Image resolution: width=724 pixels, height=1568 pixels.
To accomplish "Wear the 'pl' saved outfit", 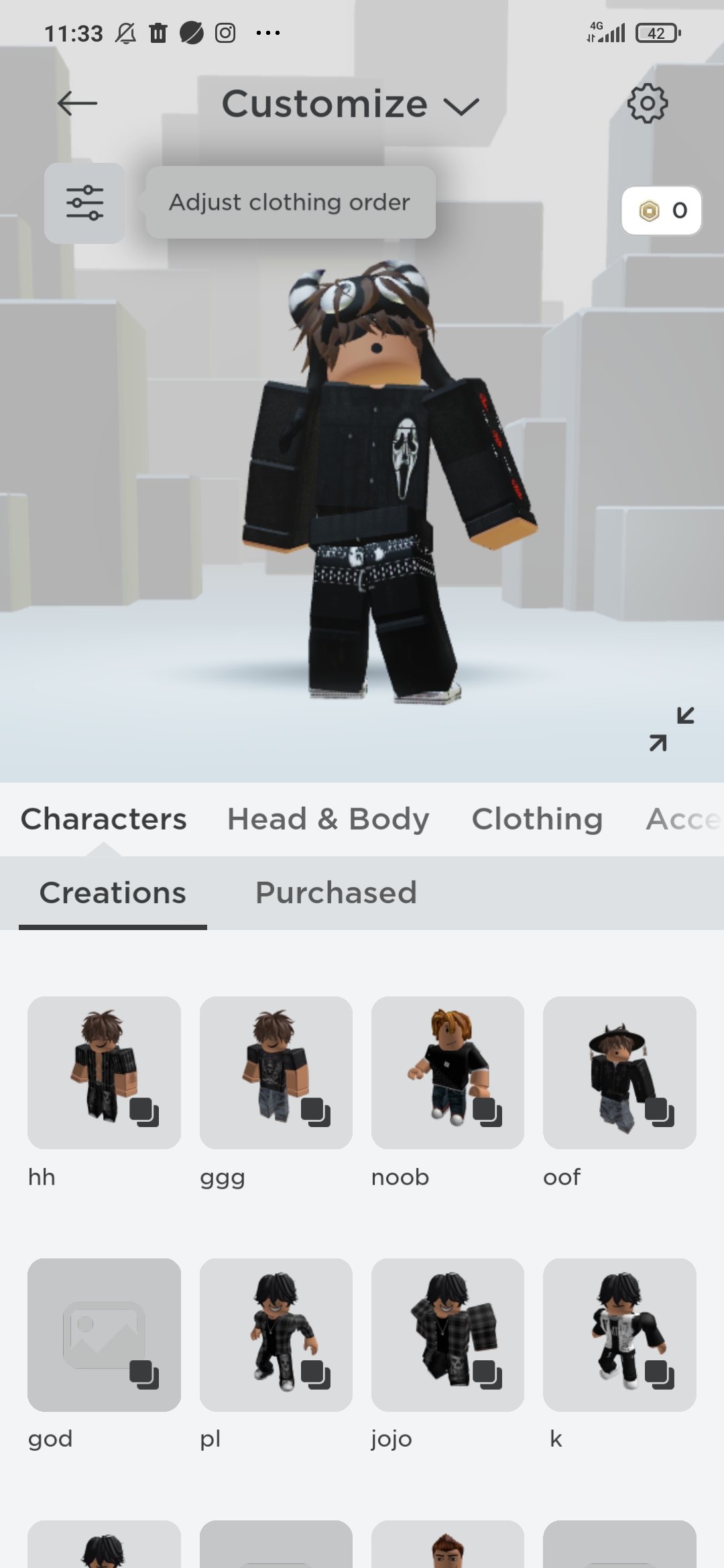I will click(276, 1335).
